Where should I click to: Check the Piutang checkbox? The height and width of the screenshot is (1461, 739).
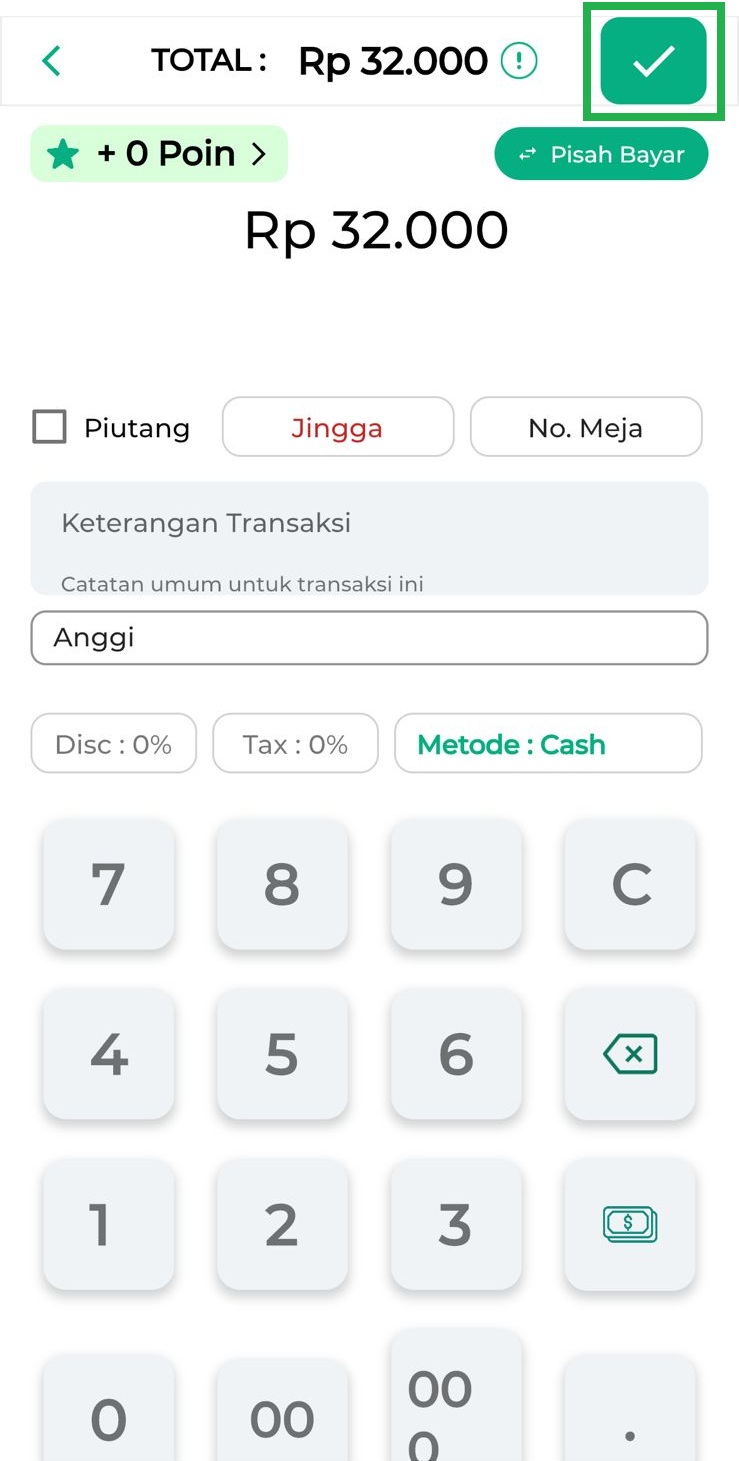[x=50, y=427]
